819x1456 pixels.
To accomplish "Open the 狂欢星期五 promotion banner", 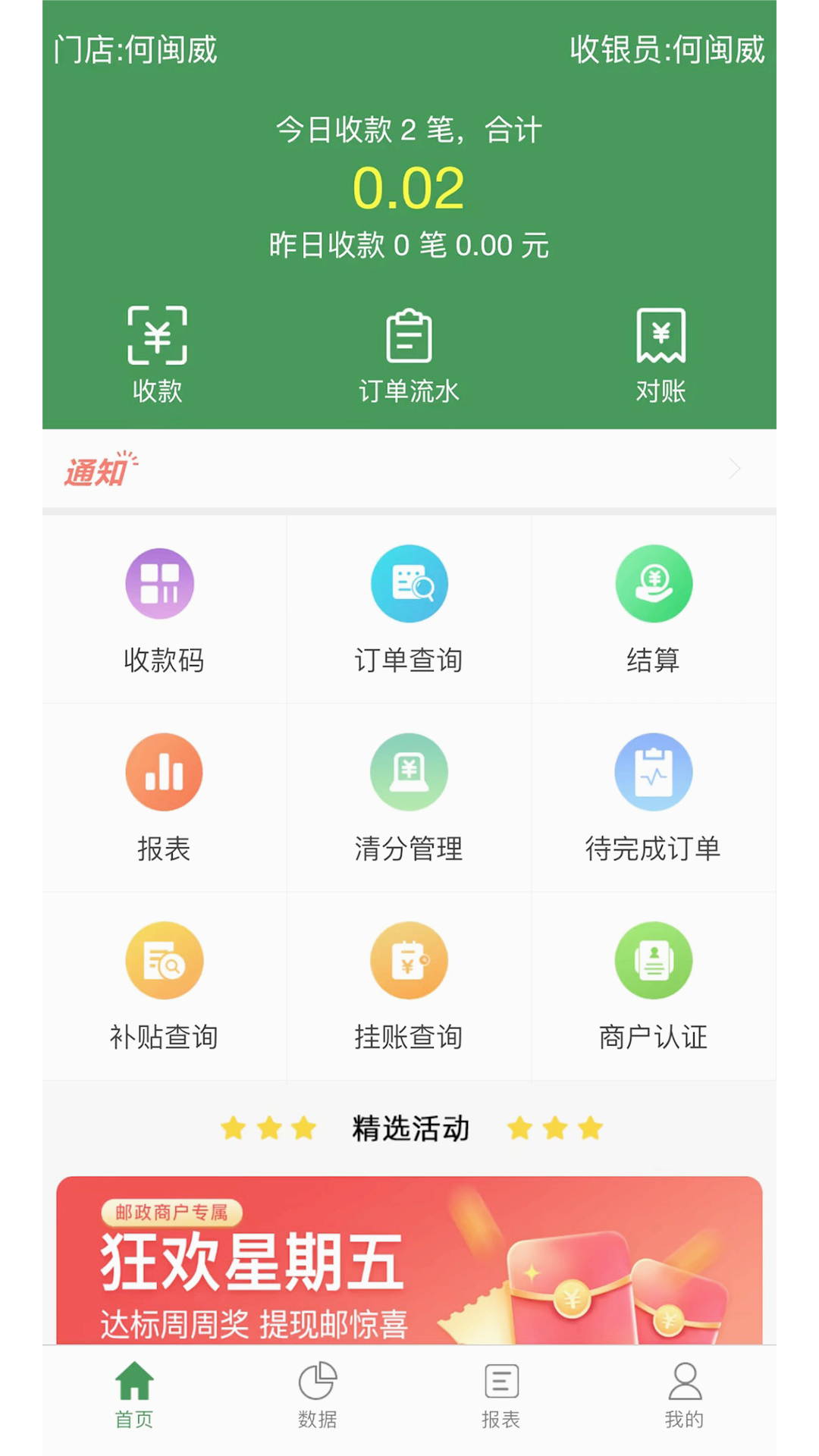I will pyautogui.click(x=409, y=1259).
